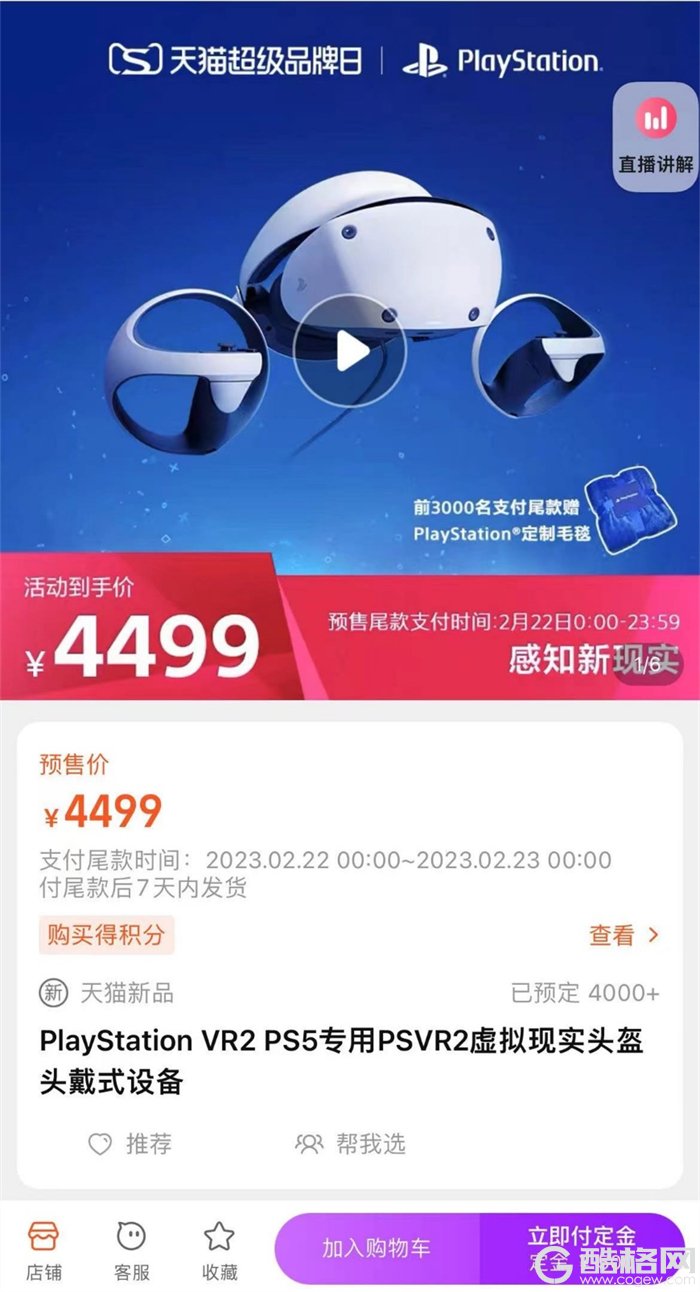Go to the 店铺 store page
Screen dimensions: 700x1292
(43, 1250)
